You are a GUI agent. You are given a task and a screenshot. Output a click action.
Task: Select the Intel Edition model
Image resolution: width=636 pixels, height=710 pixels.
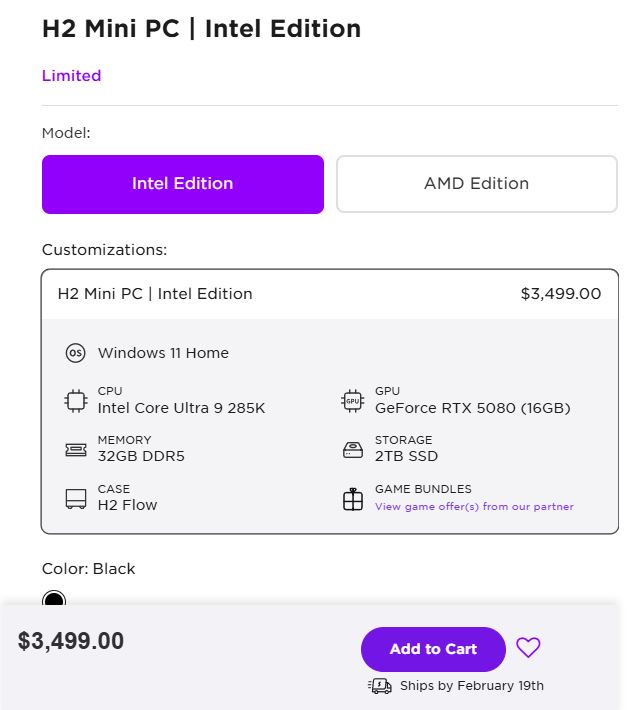(x=183, y=184)
